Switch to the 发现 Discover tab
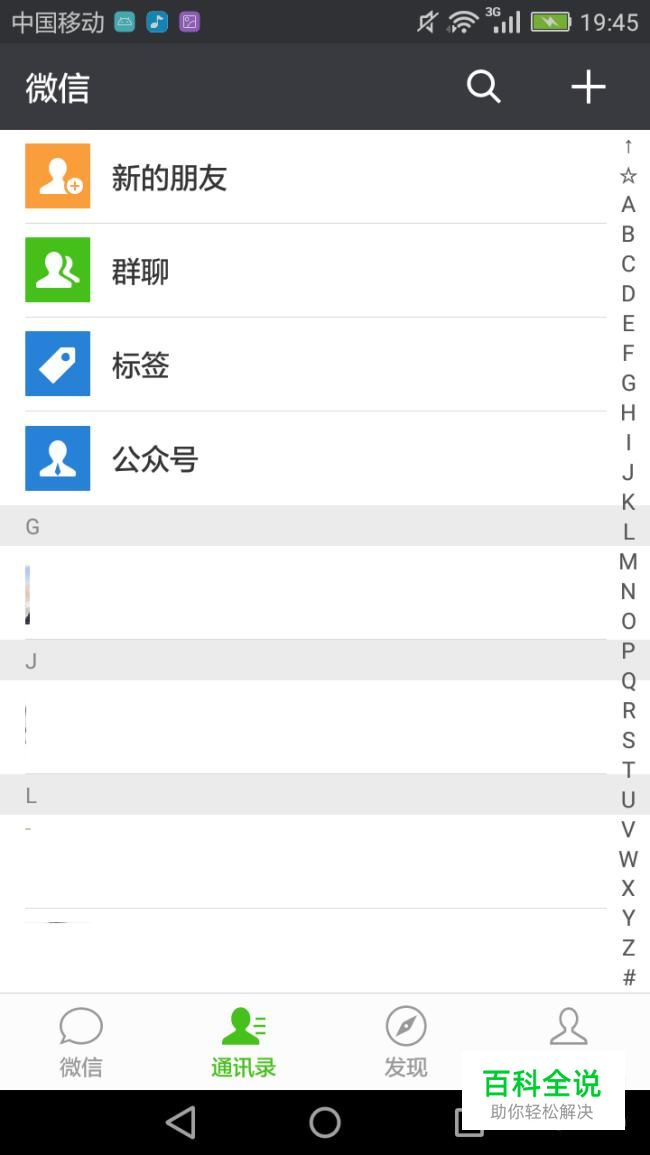650x1155 pixels. (405, 1042)
